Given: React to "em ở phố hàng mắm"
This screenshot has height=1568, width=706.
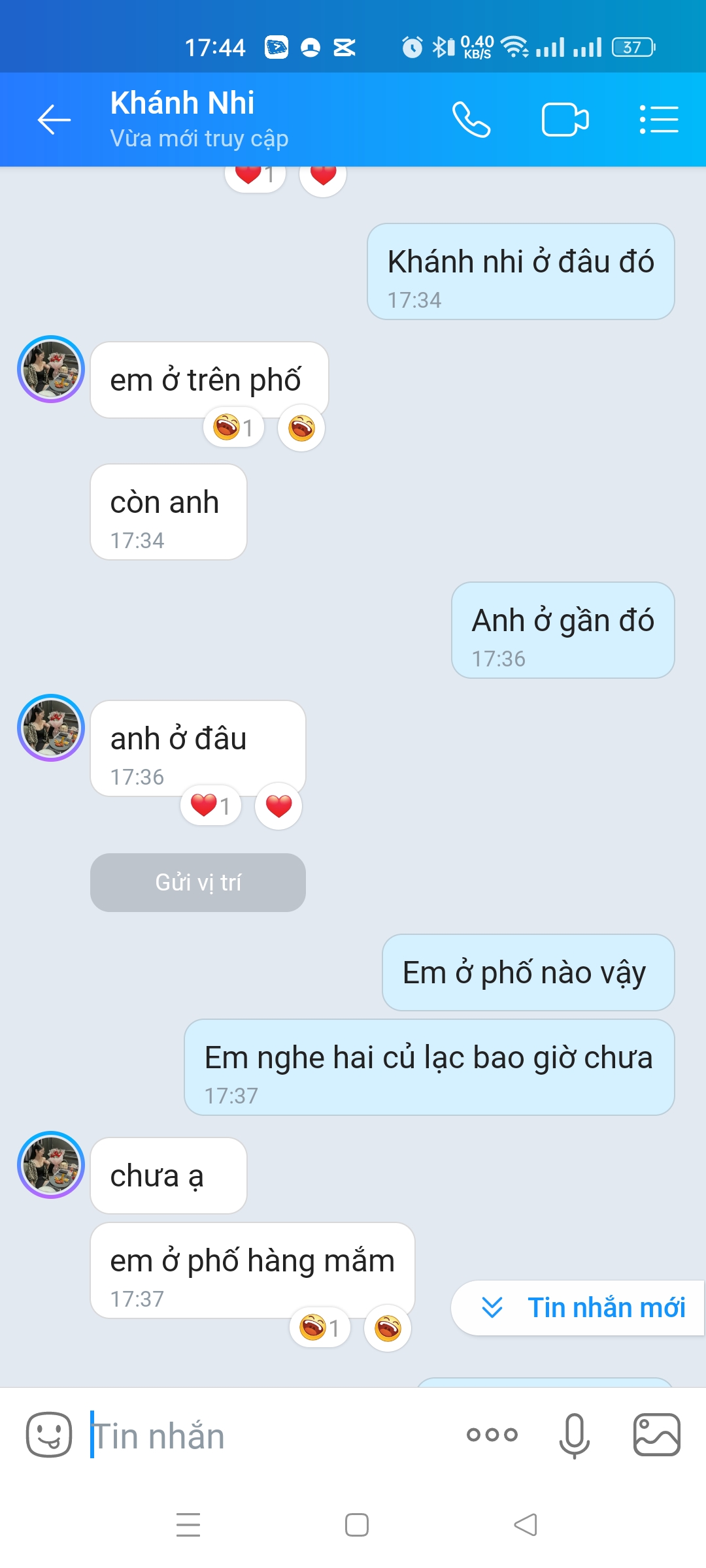Looking at the screenshot, I should click(388, 1328).
